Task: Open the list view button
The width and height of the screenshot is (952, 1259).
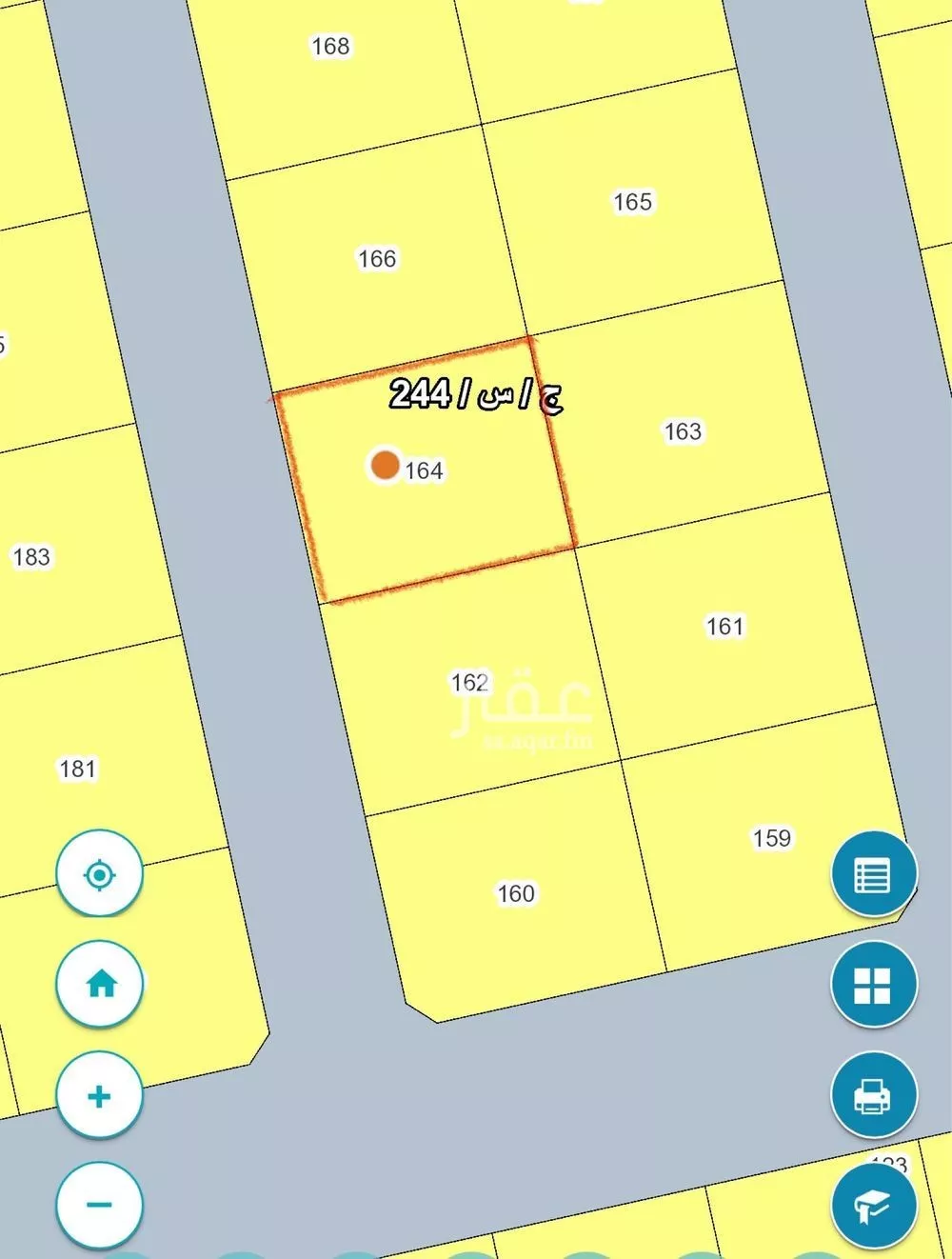Action: [x=873, y=874]
